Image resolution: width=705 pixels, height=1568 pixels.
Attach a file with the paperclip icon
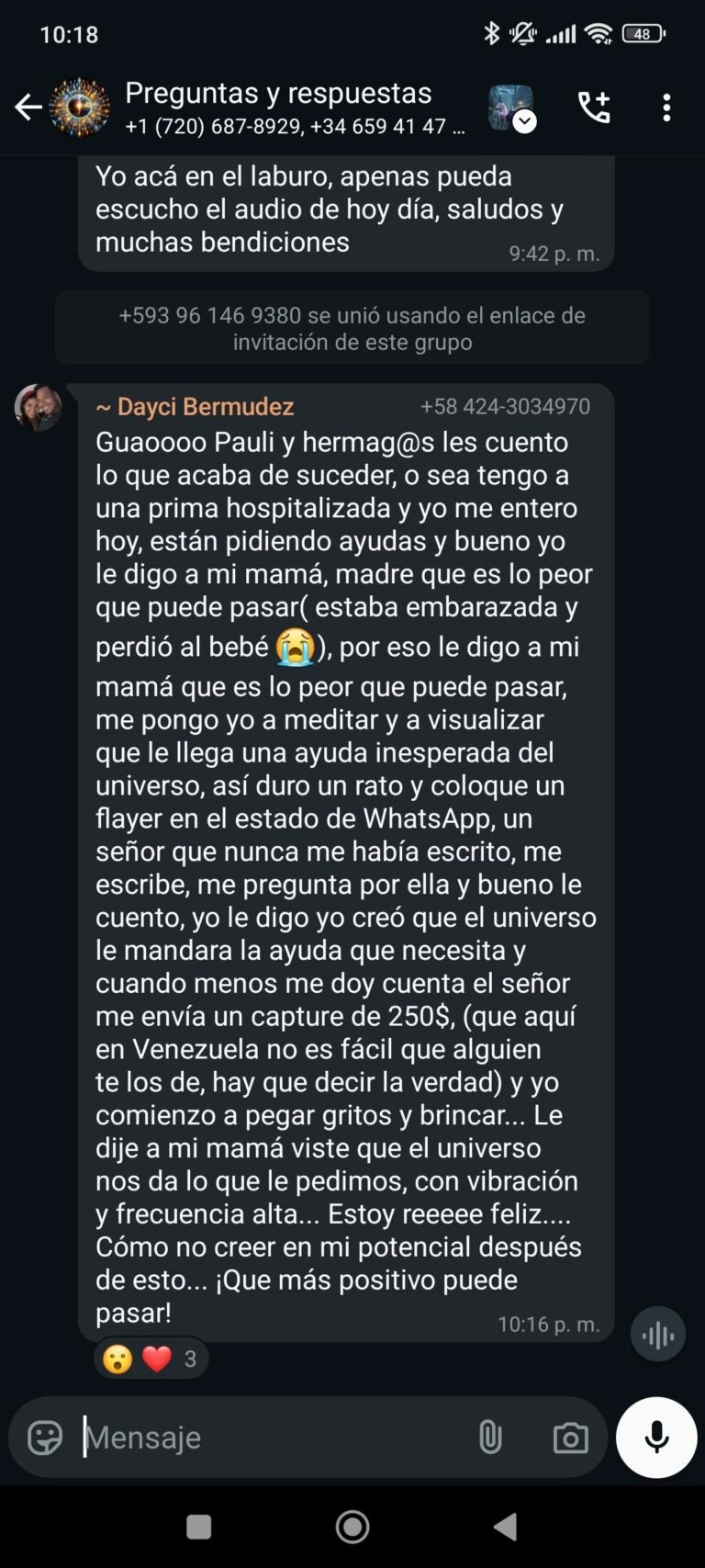point(491,1437)
